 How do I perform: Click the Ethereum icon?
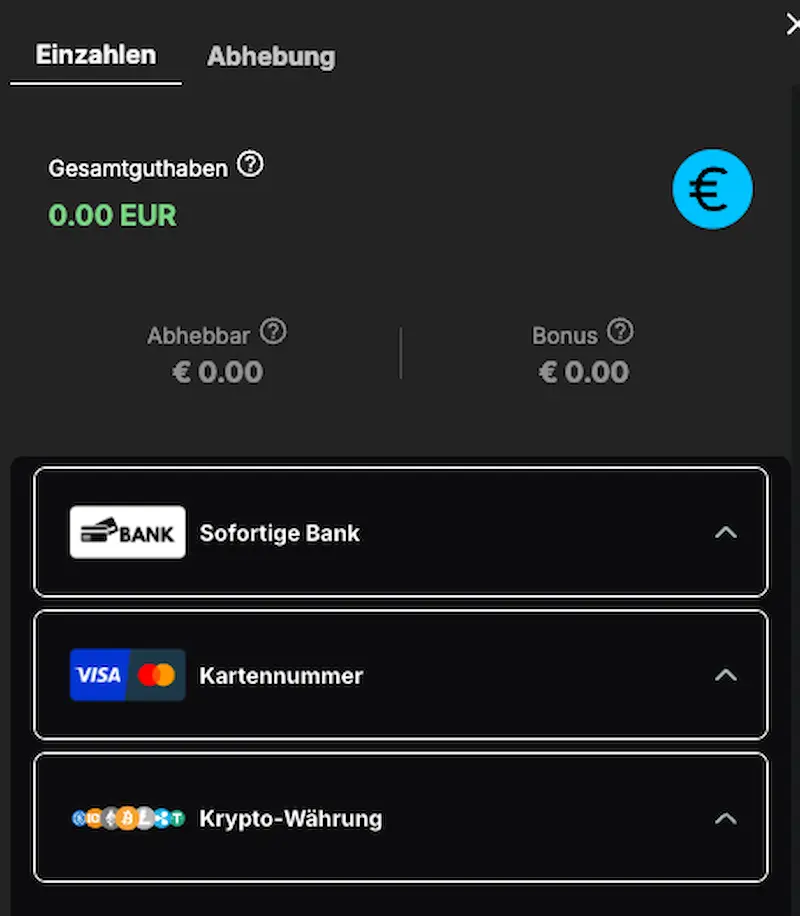point(109,818)
